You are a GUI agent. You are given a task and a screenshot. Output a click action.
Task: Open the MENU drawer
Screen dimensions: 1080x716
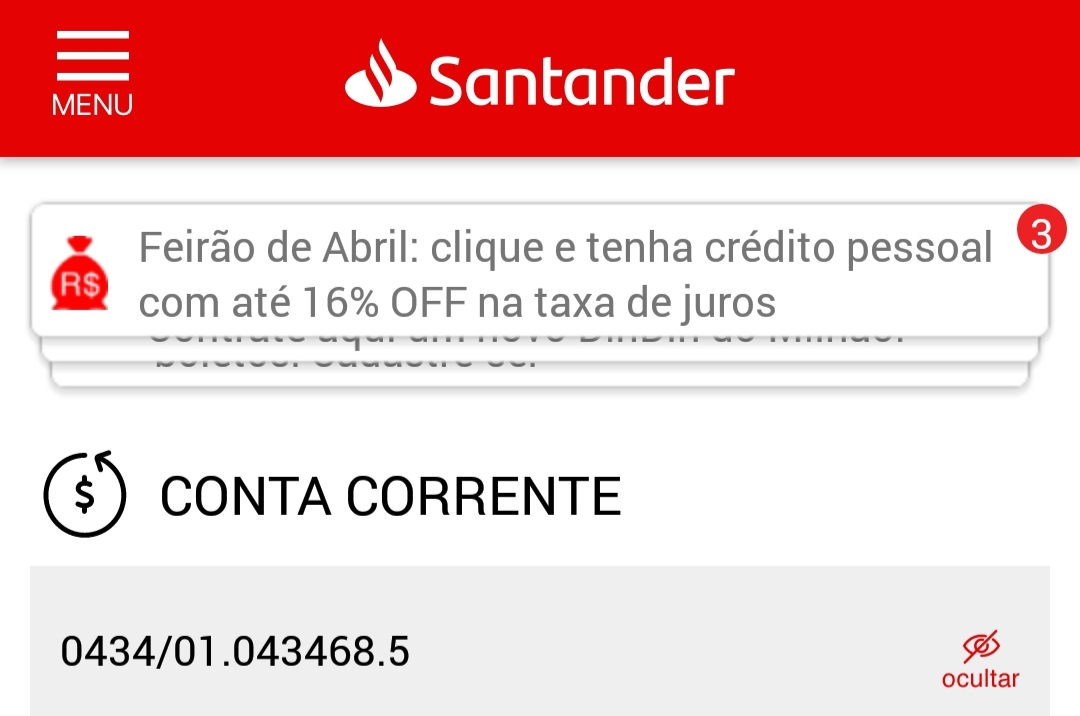(x=92, y=74)
